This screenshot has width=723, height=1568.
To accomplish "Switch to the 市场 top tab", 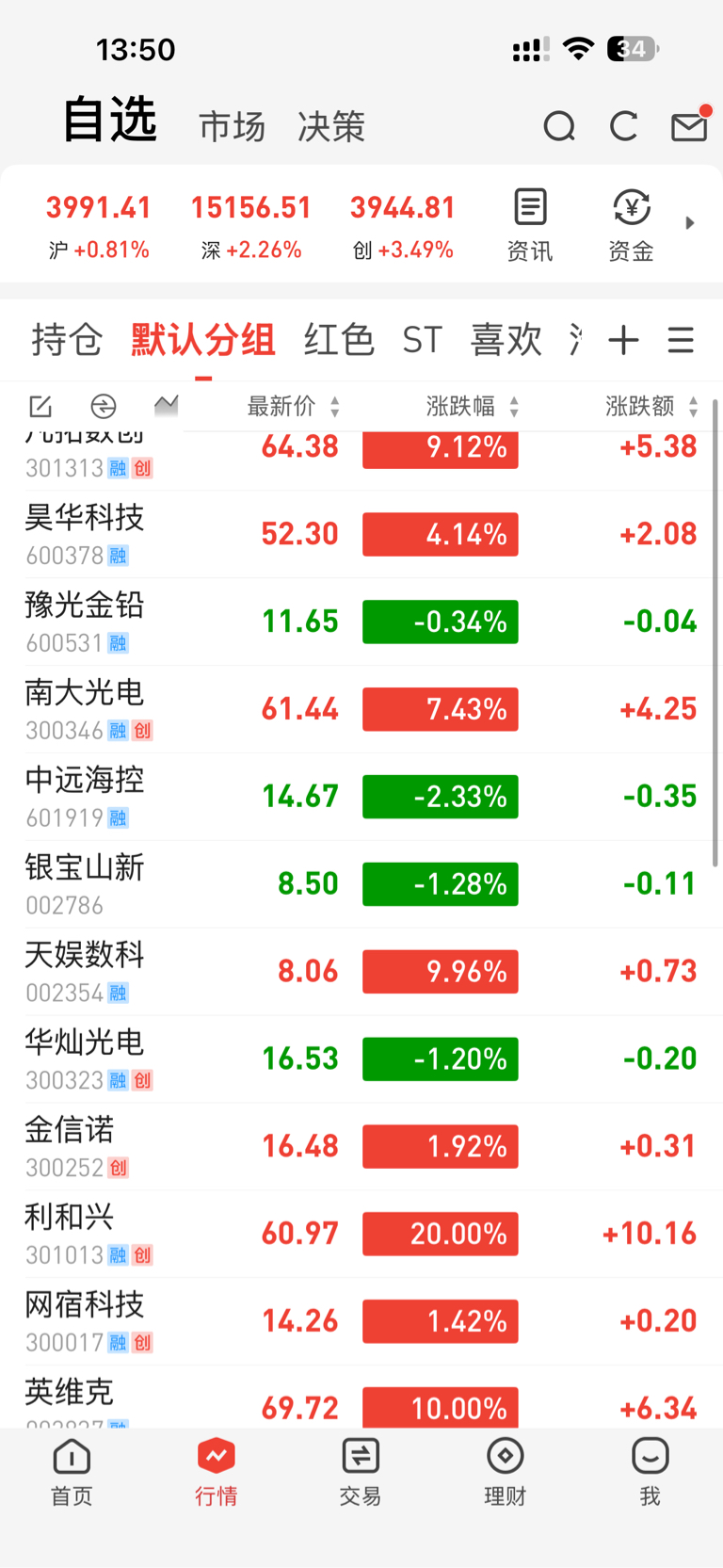I will [x=232, y=126].
